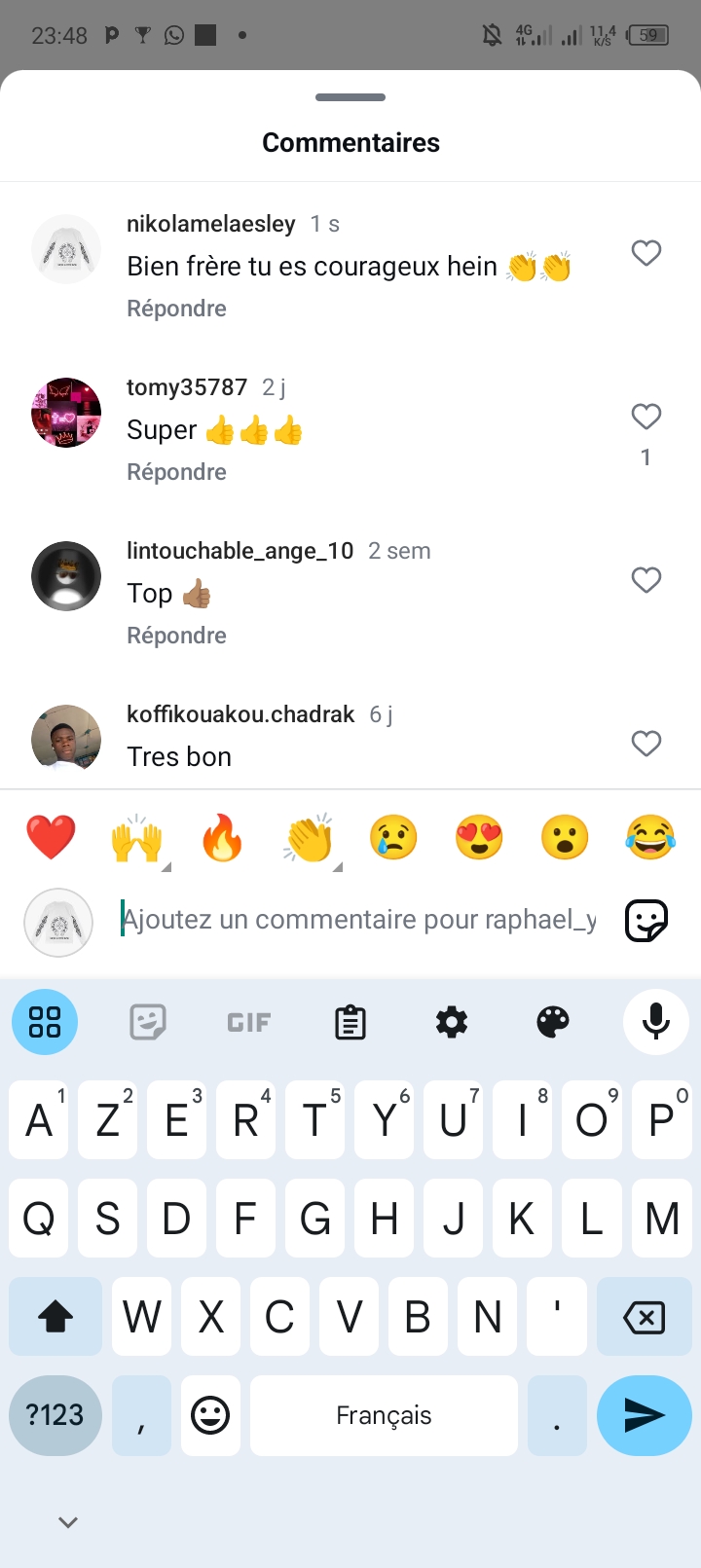The width and height of the screenshot is (701, 1568).
Task: Focus the comment field for raphael_y
Action: click(x=358, y=920)
